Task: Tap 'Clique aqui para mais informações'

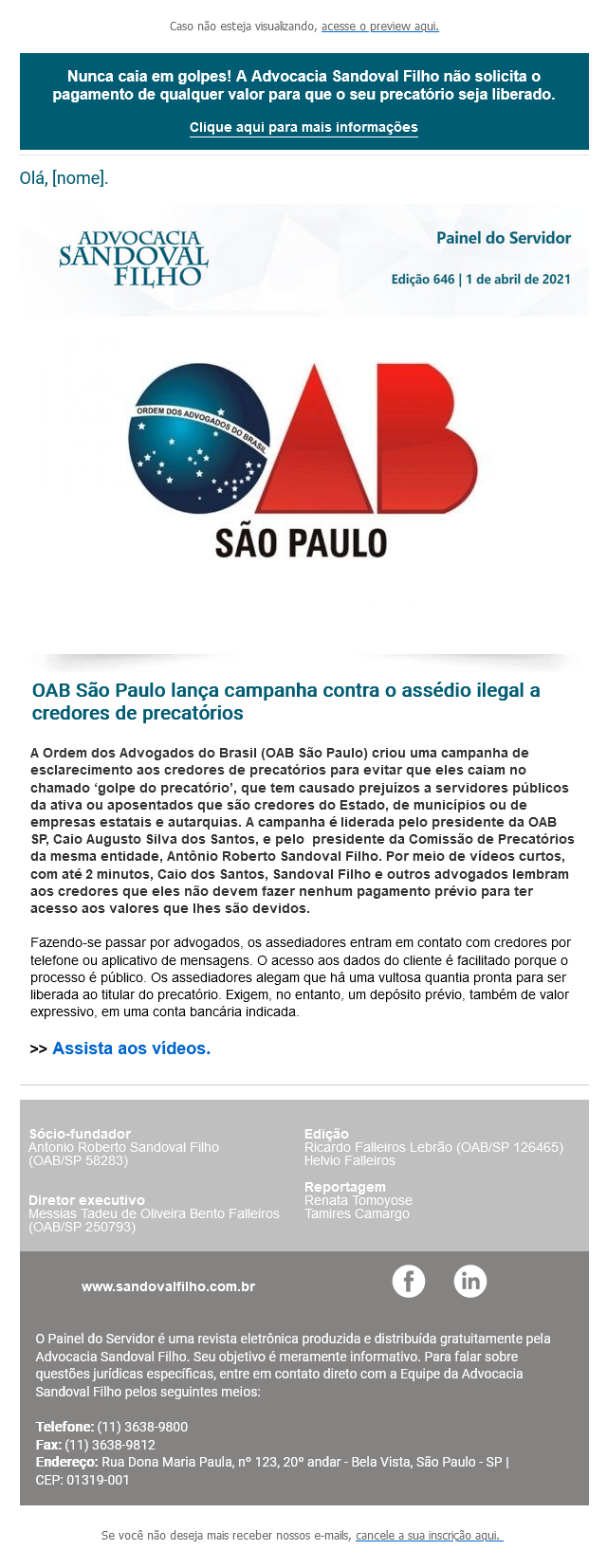Action: pos(303,127)
